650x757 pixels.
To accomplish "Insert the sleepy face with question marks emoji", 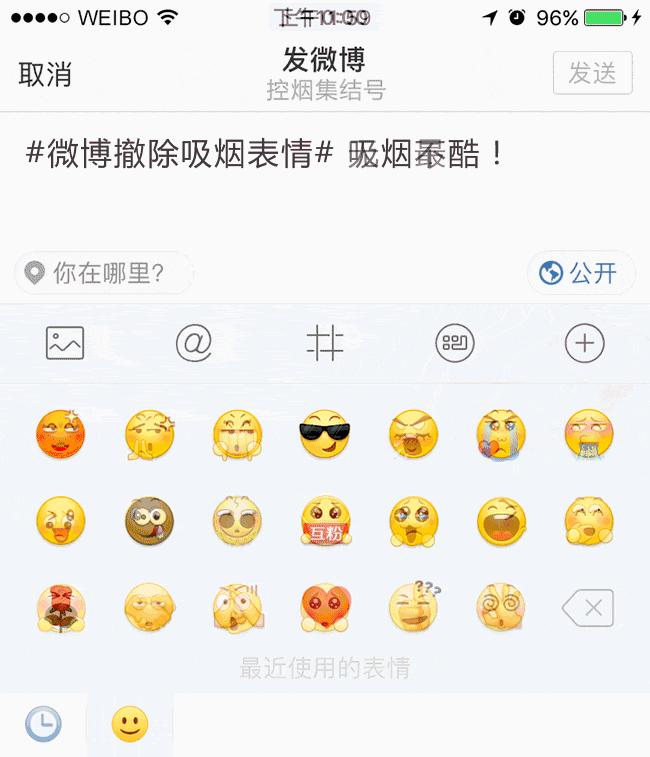I will (414, 606).
